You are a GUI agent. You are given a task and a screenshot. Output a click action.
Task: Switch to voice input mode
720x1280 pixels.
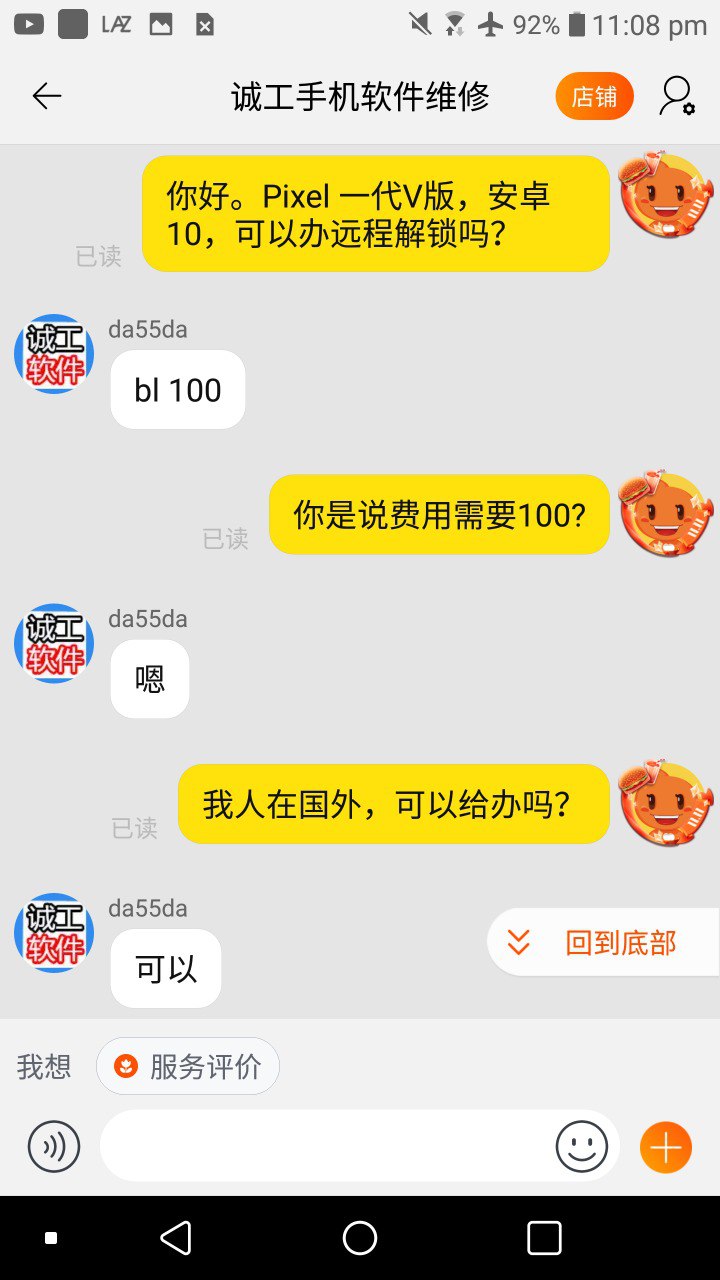(x=54, y=1146)
